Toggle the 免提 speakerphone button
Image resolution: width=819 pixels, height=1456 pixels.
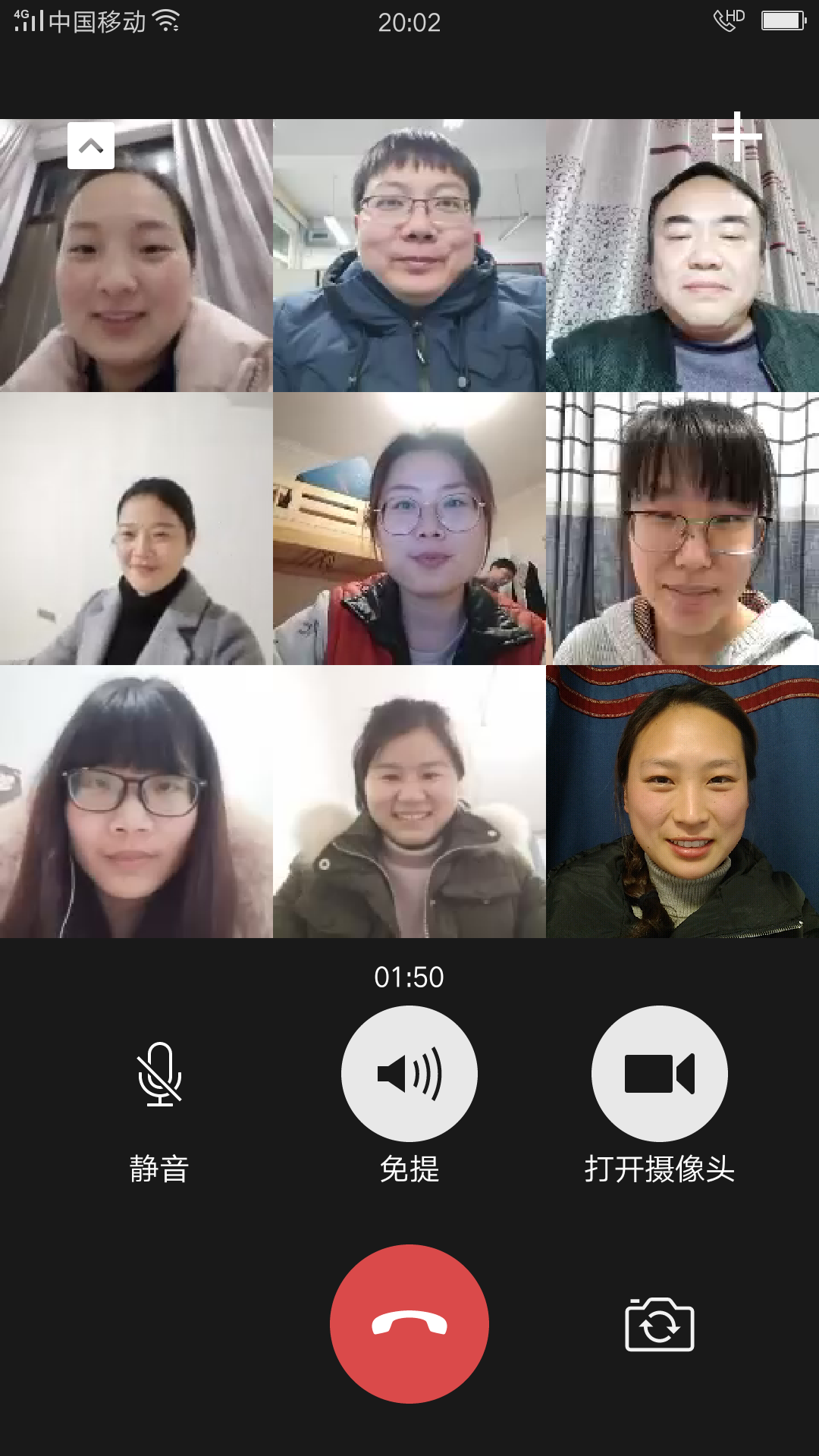(x=409, y=1074)
